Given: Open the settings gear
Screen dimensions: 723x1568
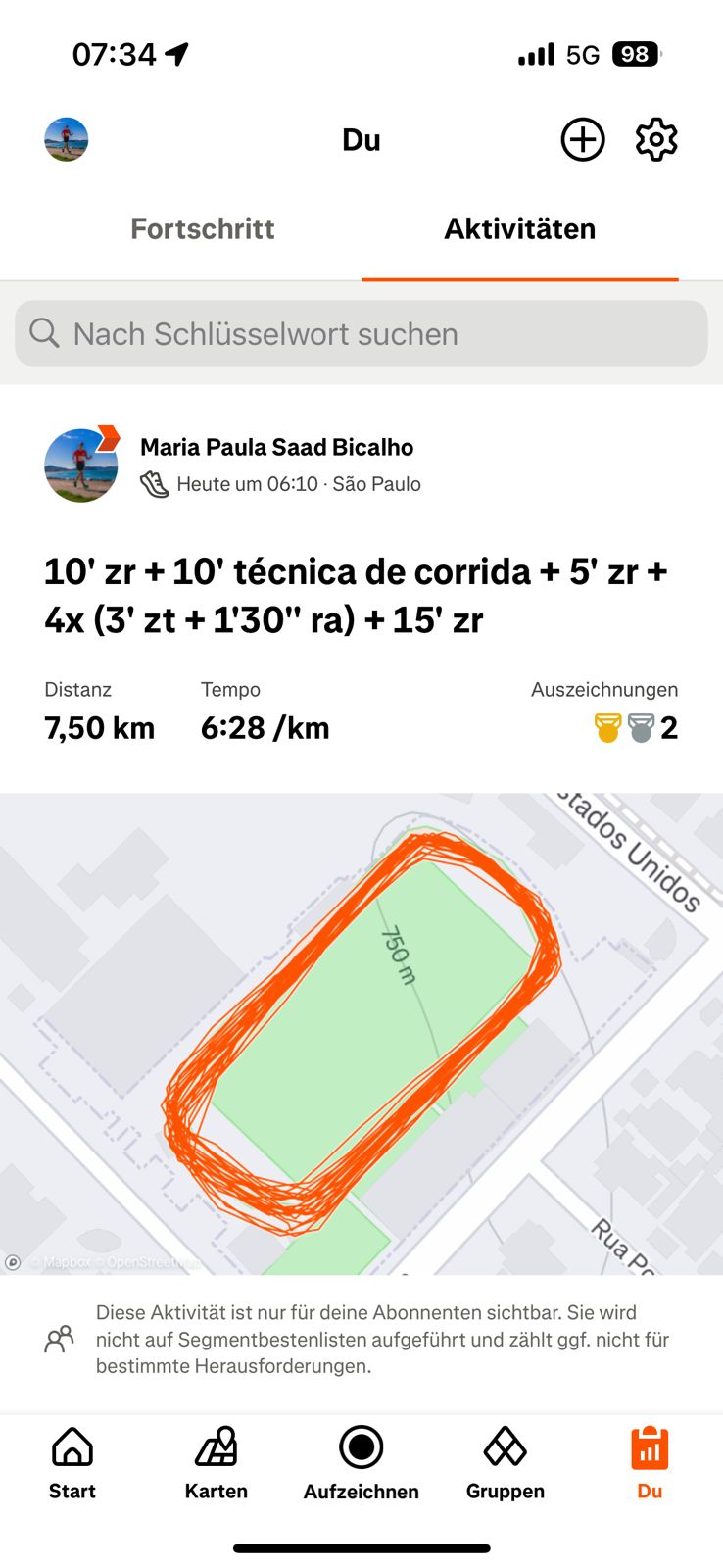Looking at the screenshot, I should (x=656, y=139).
